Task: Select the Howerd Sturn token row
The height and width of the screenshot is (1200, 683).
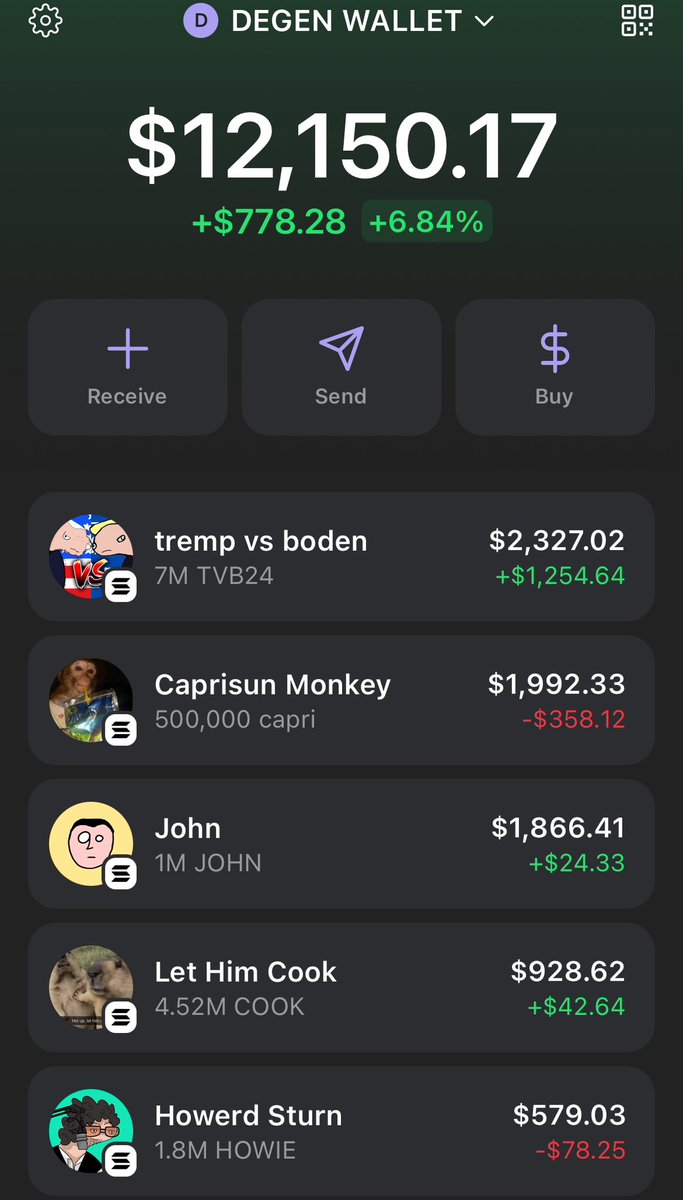Action: pyautogui.click(x=341, y=1131)
